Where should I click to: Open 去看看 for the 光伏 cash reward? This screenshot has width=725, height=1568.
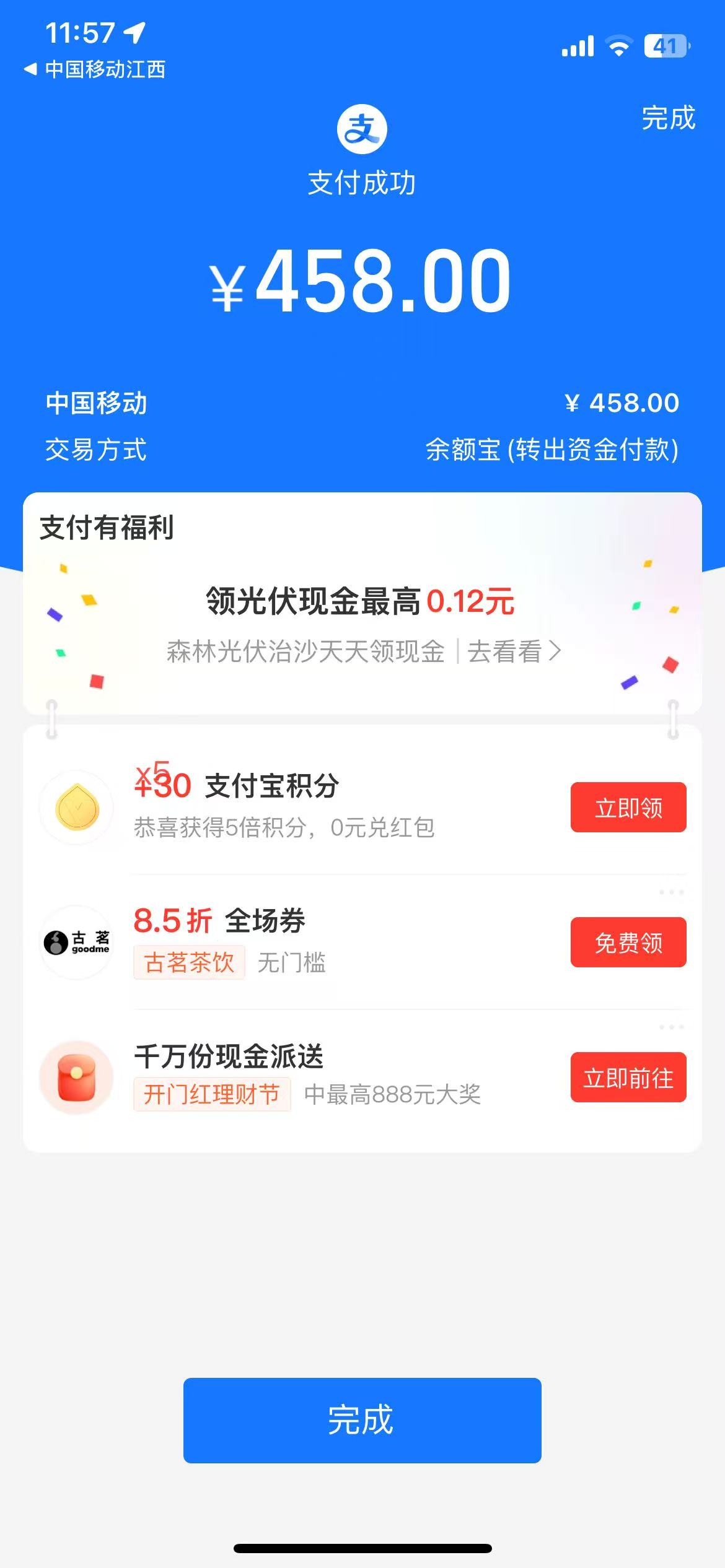pos(514,651)
